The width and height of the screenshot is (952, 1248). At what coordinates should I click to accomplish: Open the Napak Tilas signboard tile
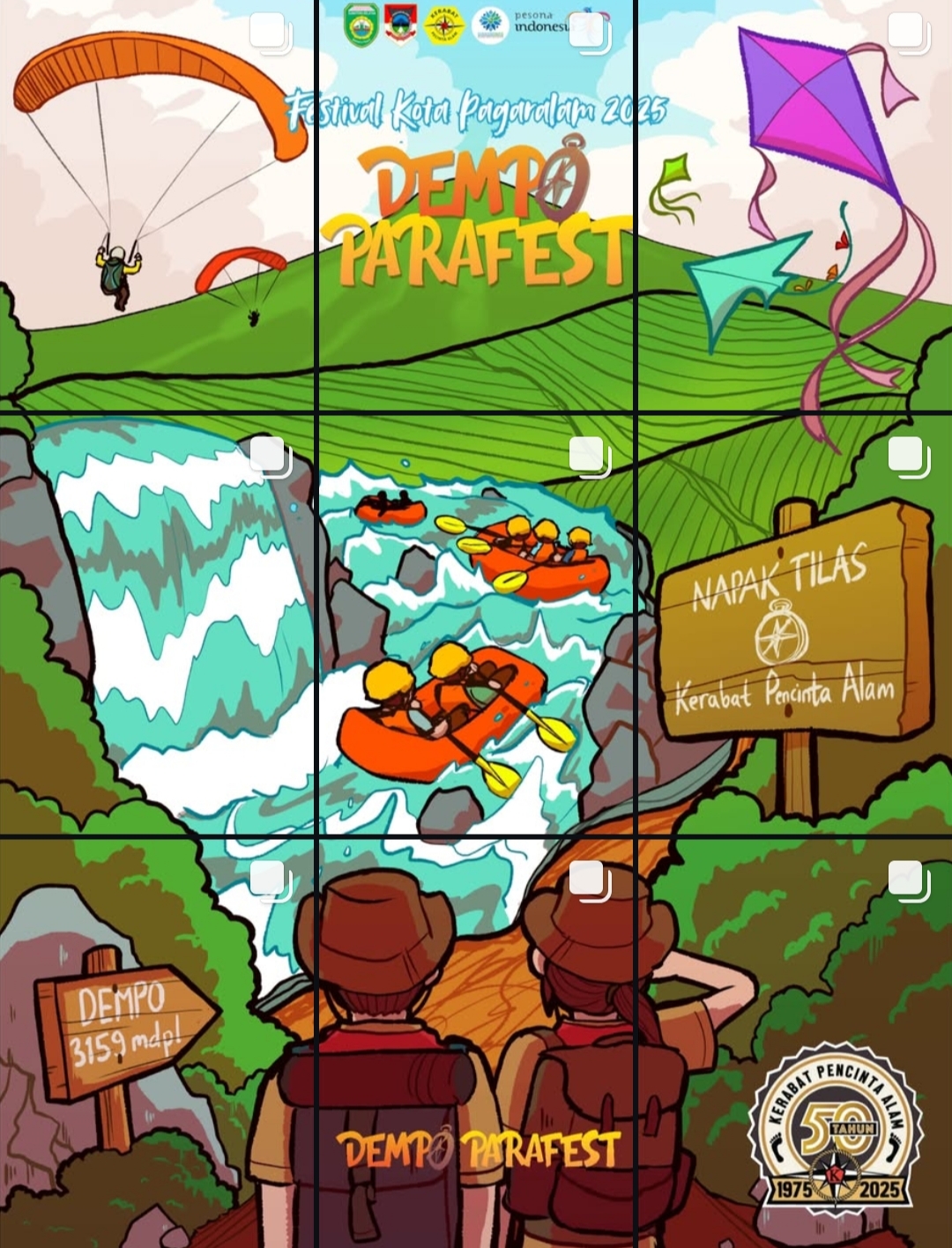coord(793,624)
